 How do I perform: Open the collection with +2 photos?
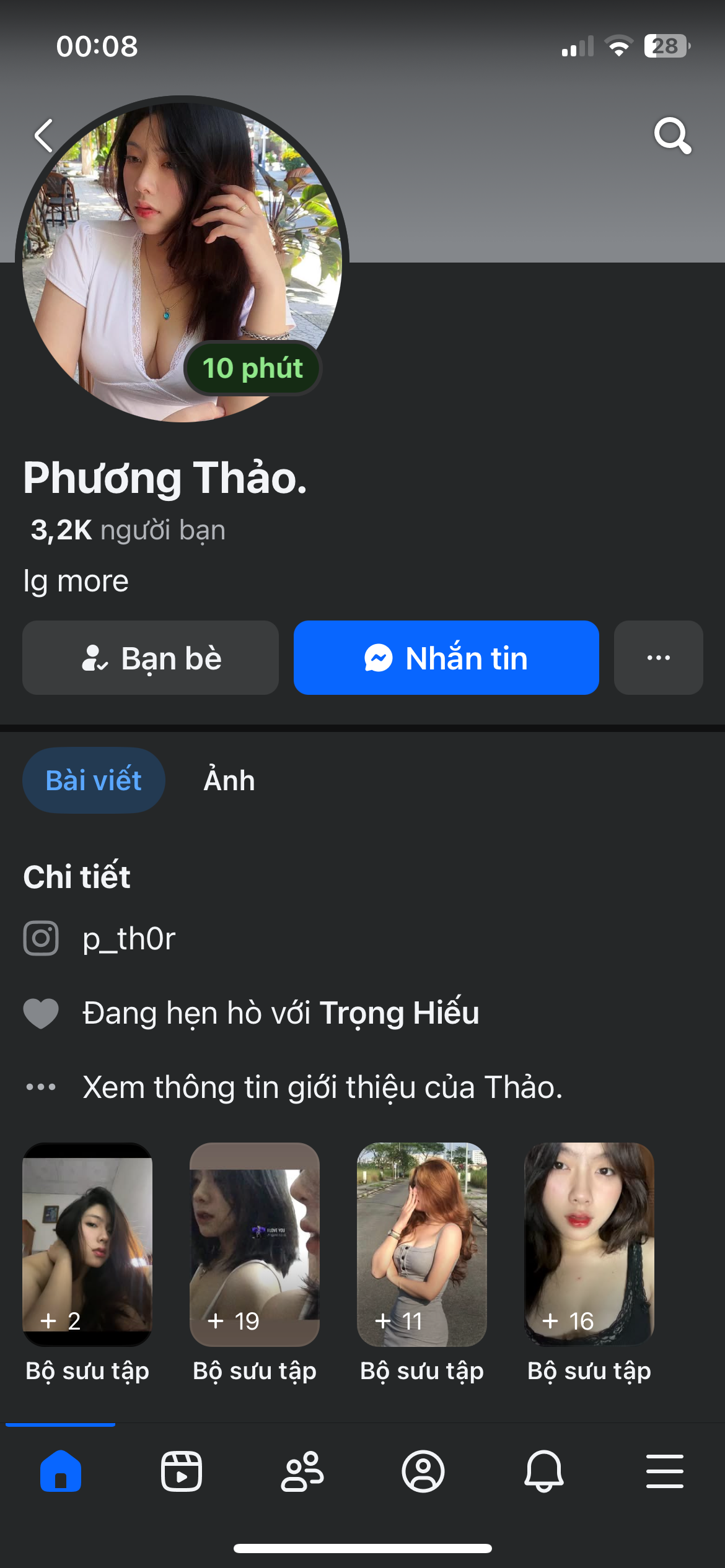pos(87,1245)
